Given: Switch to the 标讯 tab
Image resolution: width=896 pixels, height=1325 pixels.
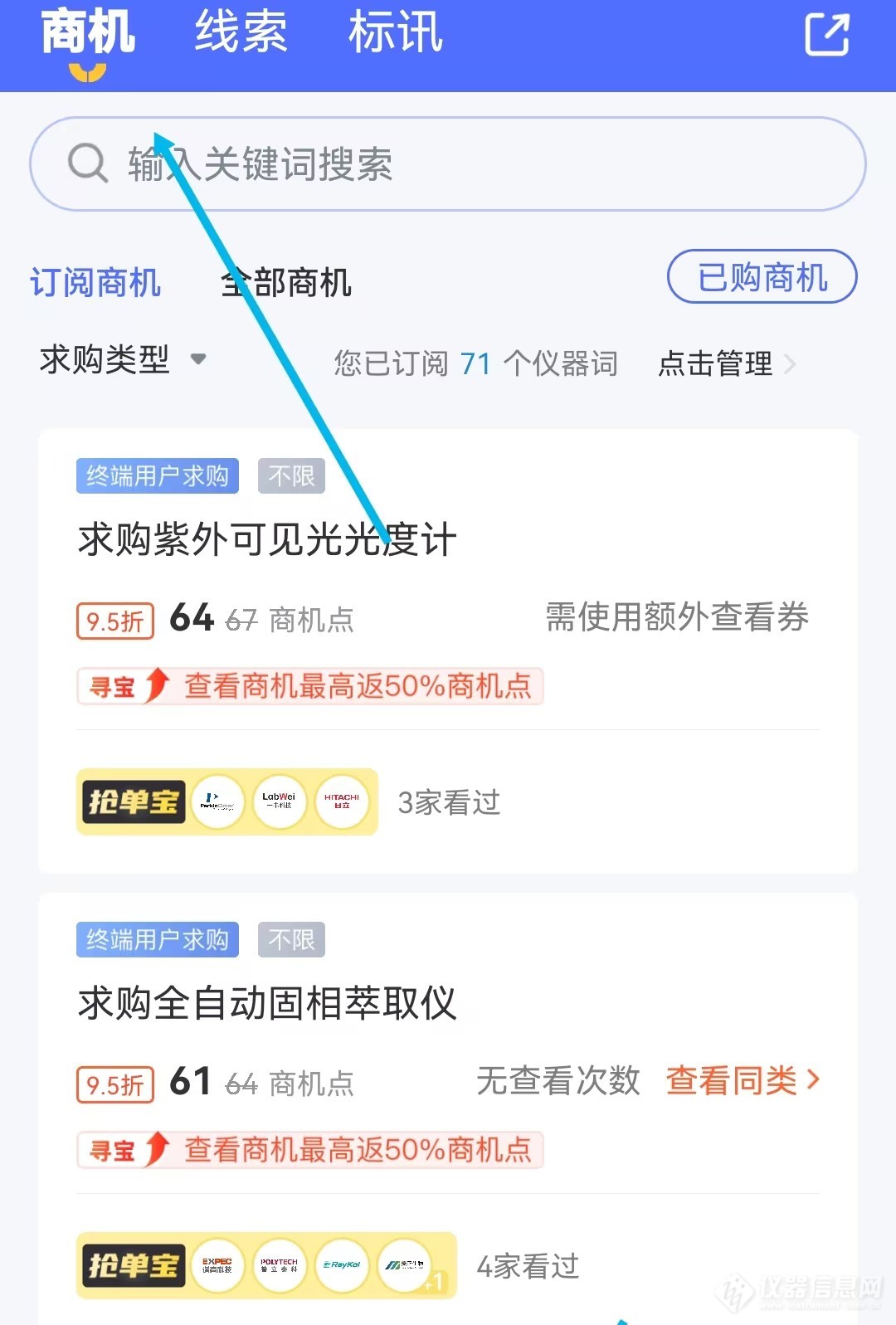Looking at the screenshot, I should pyautogui.click(x=396, y=33).
